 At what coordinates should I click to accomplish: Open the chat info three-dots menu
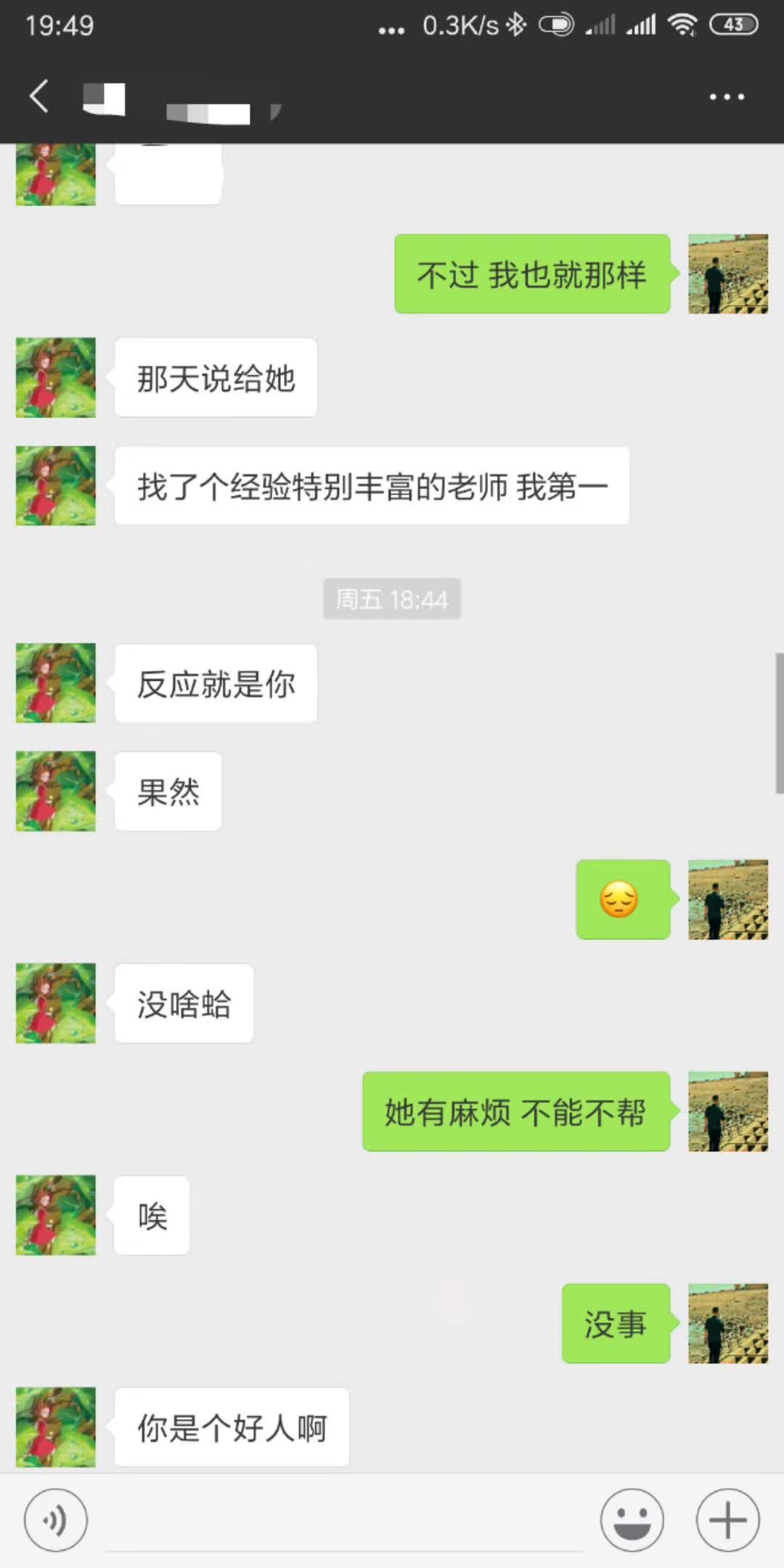727,97
